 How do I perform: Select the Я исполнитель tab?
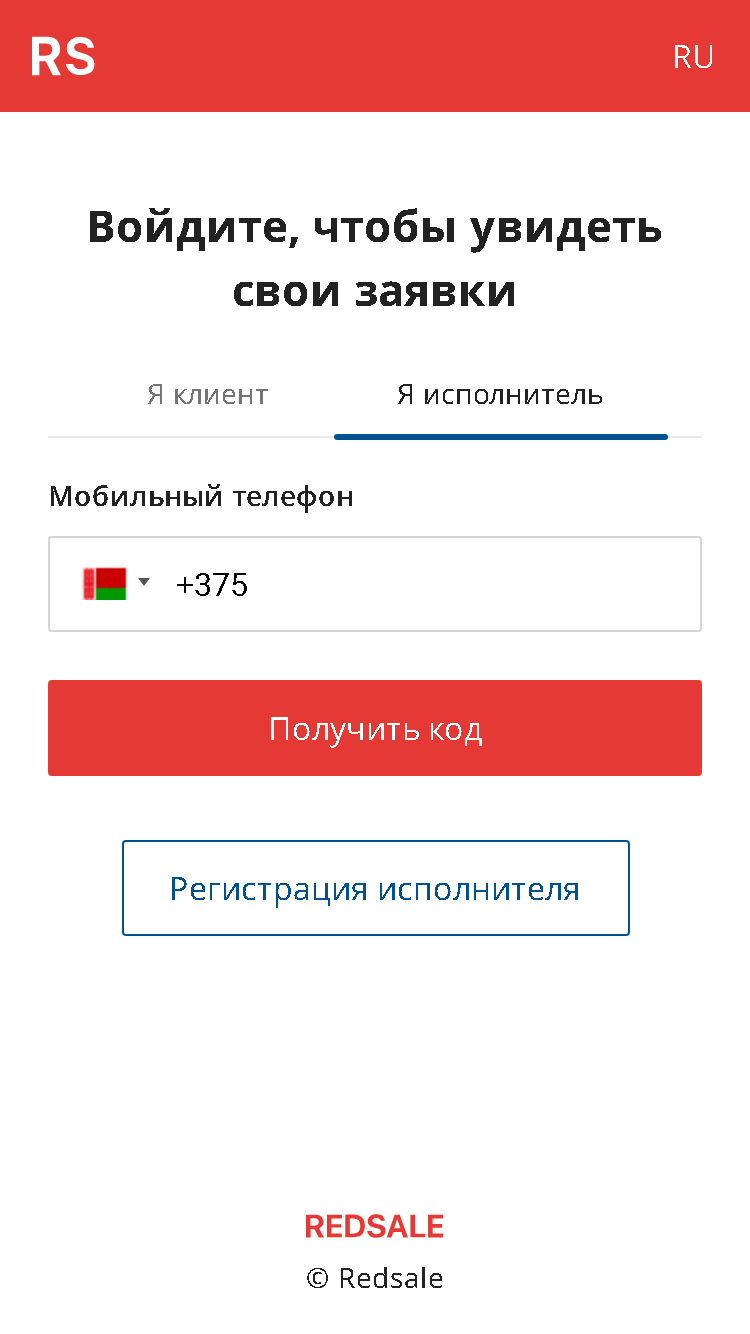click(500, 394)
